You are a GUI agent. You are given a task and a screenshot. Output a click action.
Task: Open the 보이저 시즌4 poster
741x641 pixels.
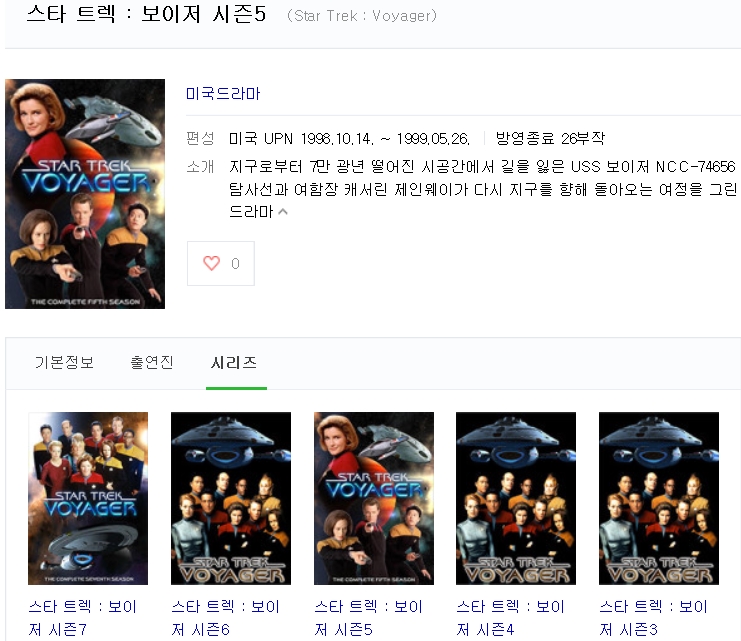pos(516,498)
